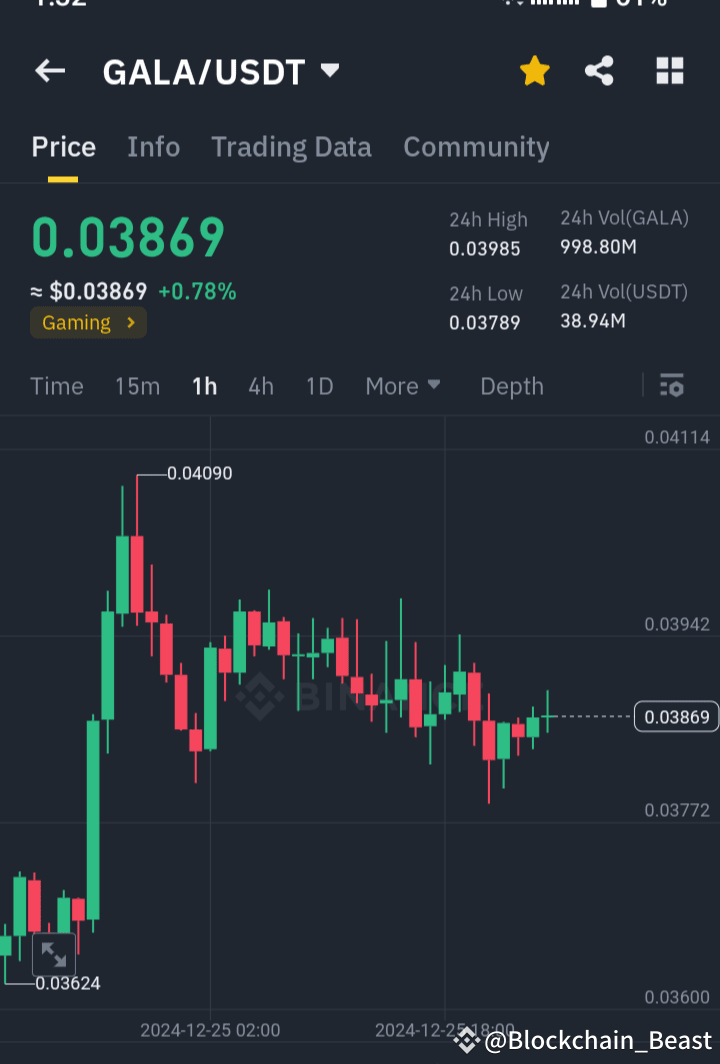Screen dimensions: 720x1064
Task: Switch to the Trading Data tab
Action: pyautogui.click(x=291, y=146)
